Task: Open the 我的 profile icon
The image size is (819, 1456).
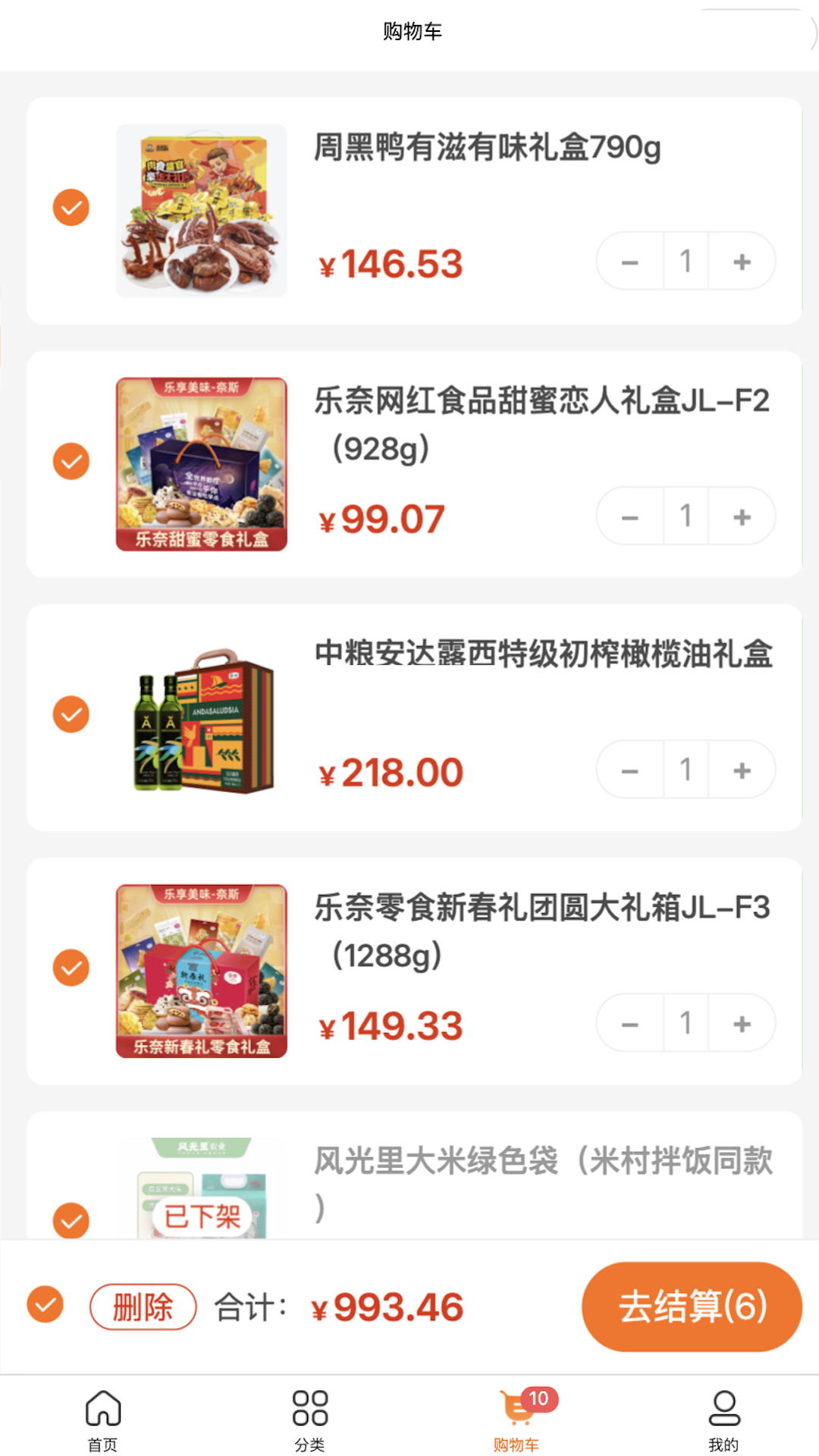Action: tap(724, 1407)
